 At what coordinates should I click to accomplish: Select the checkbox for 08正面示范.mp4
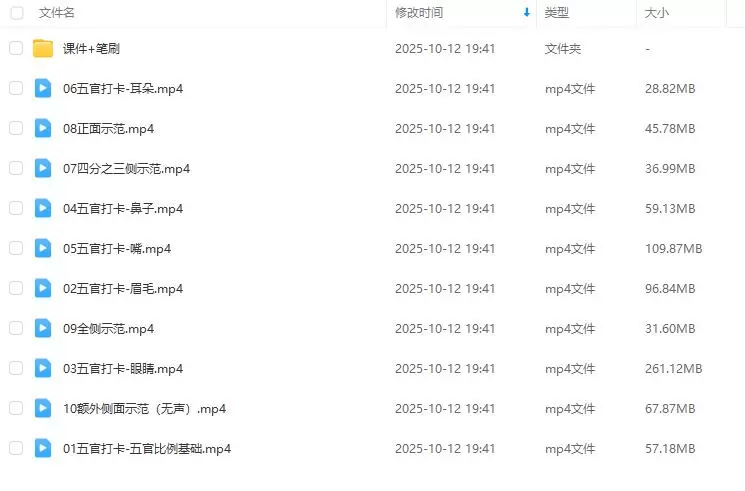(16, 128)
